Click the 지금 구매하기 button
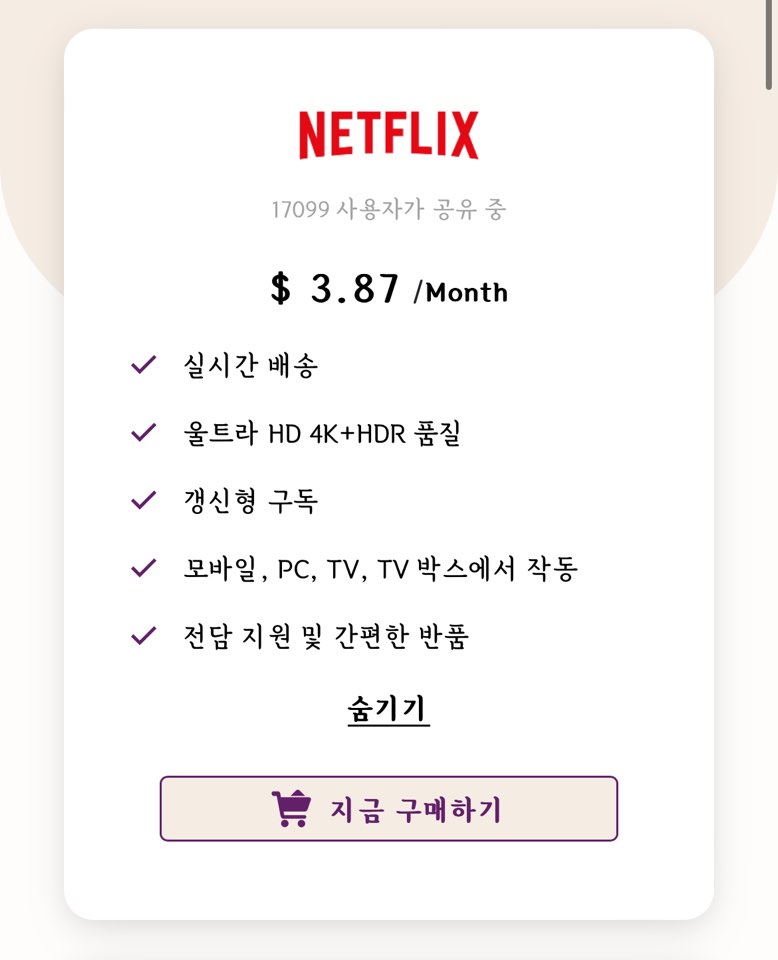The image size is (778, 960). pyautogui.click(x=389, y=808)
